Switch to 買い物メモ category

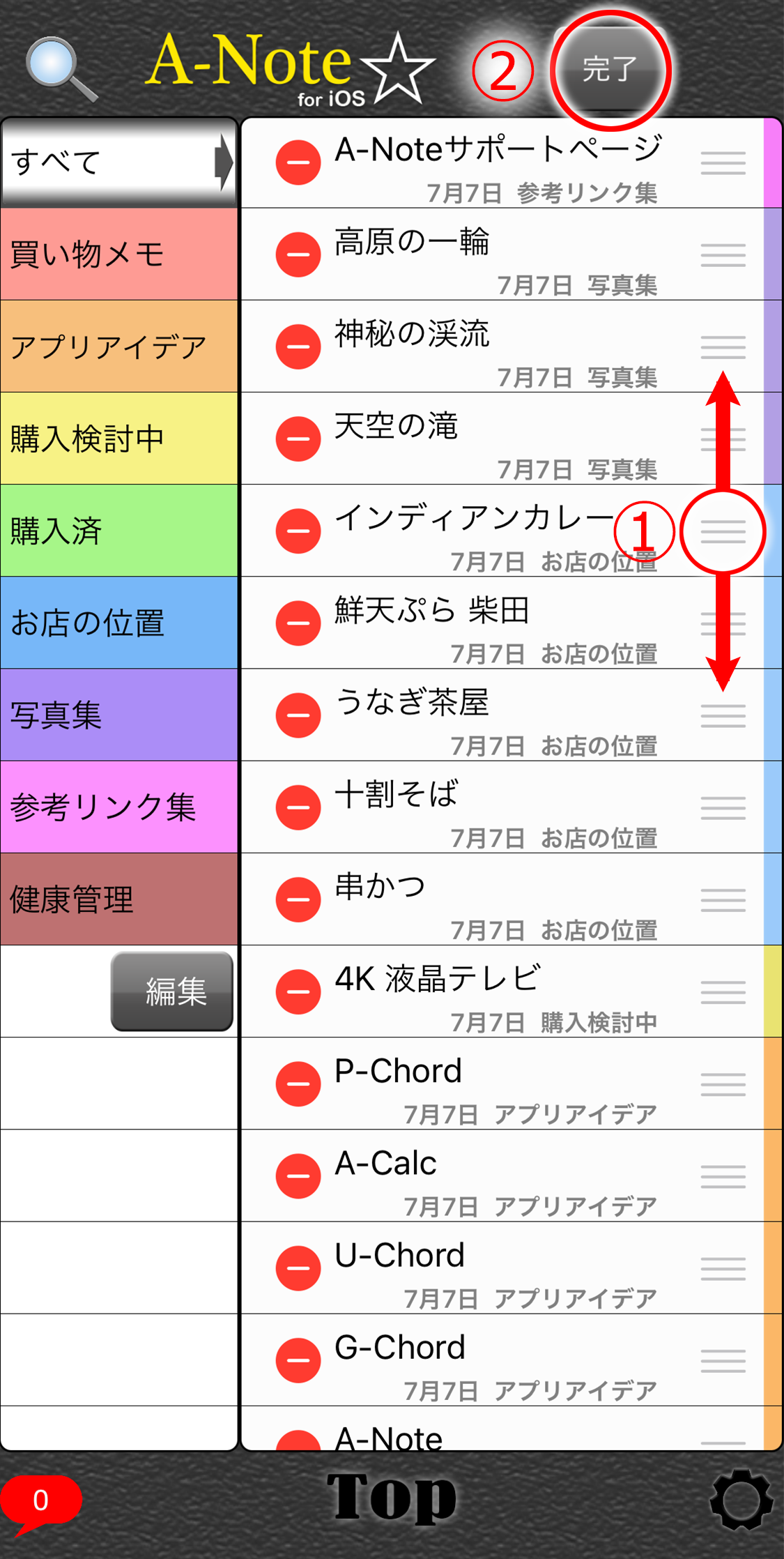119,254
